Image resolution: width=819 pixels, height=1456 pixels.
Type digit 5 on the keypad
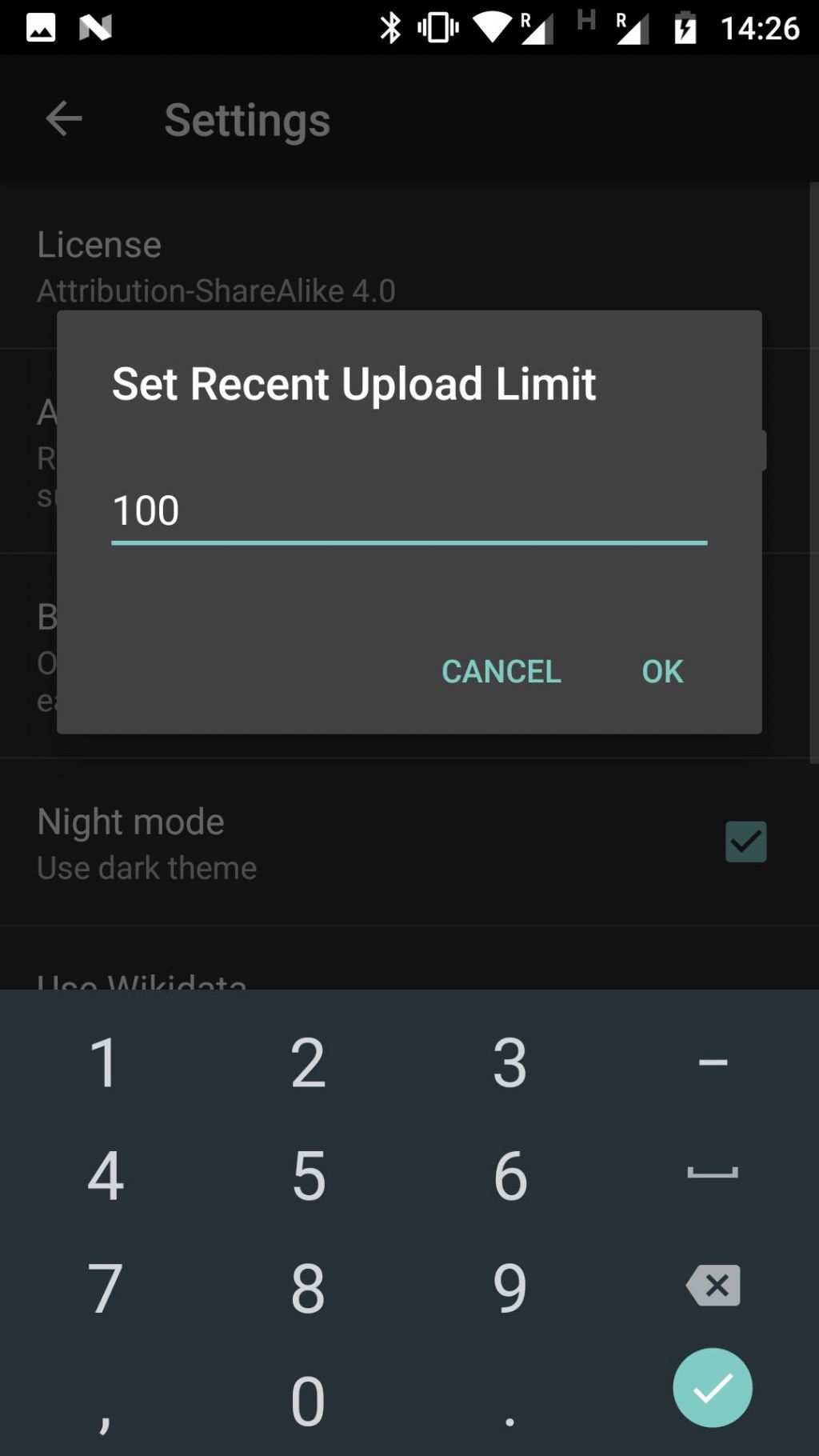(x=309, y=1175)
